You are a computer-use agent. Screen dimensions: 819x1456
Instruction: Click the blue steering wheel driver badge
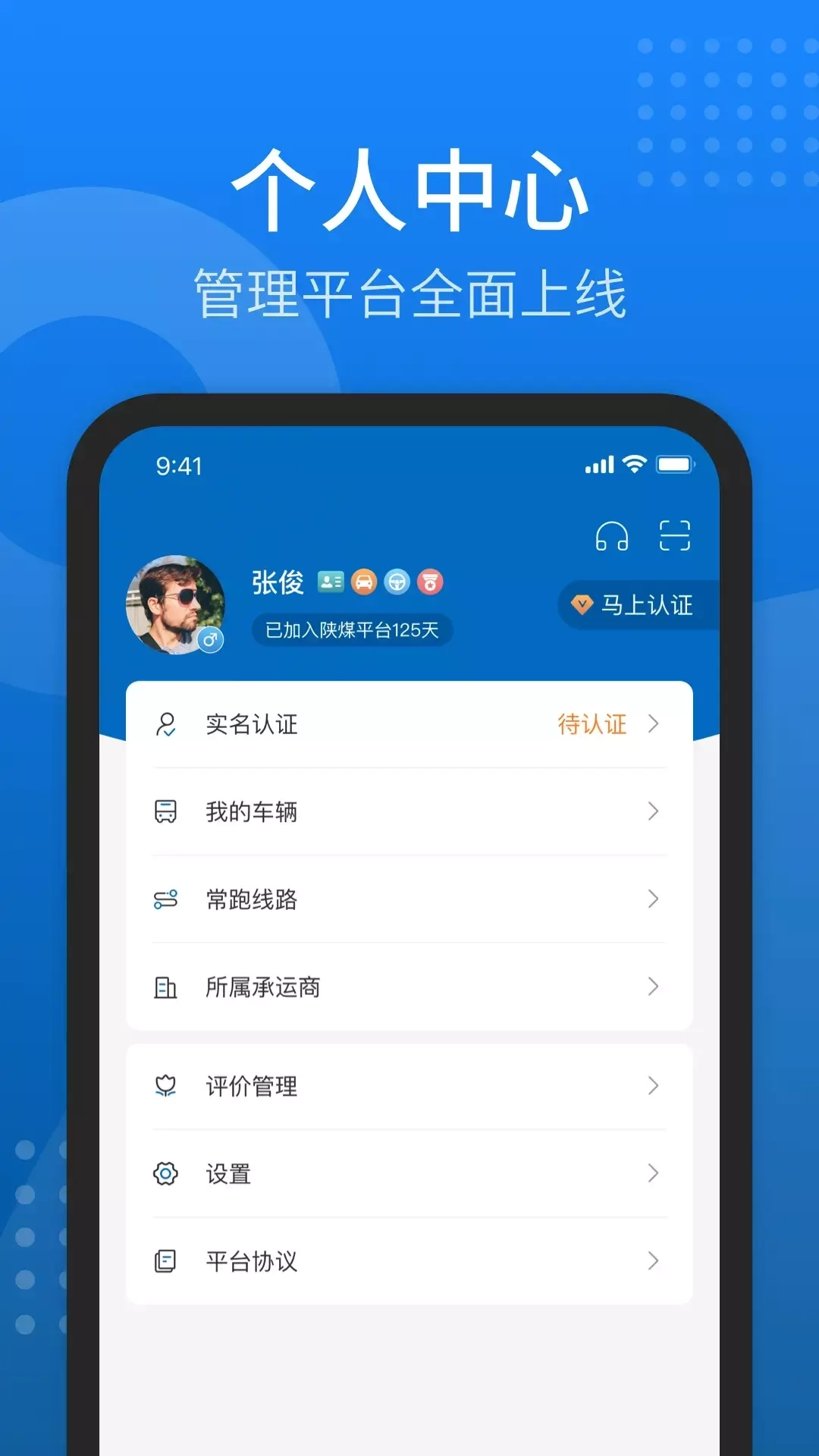[x=397, y=582]
